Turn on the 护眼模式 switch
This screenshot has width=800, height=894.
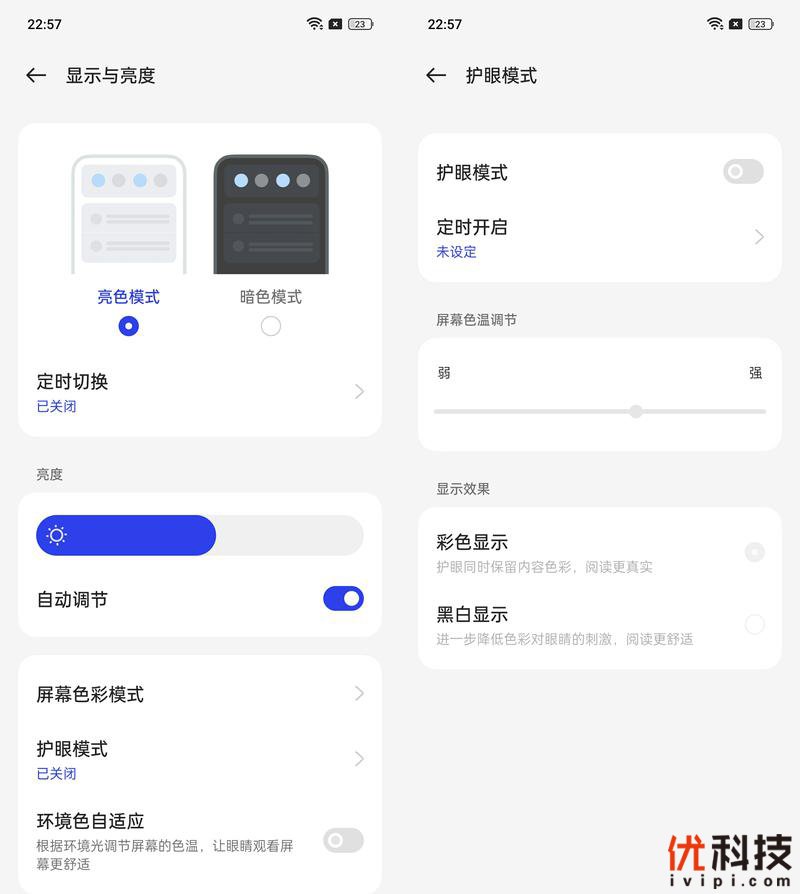coord(743,172)
